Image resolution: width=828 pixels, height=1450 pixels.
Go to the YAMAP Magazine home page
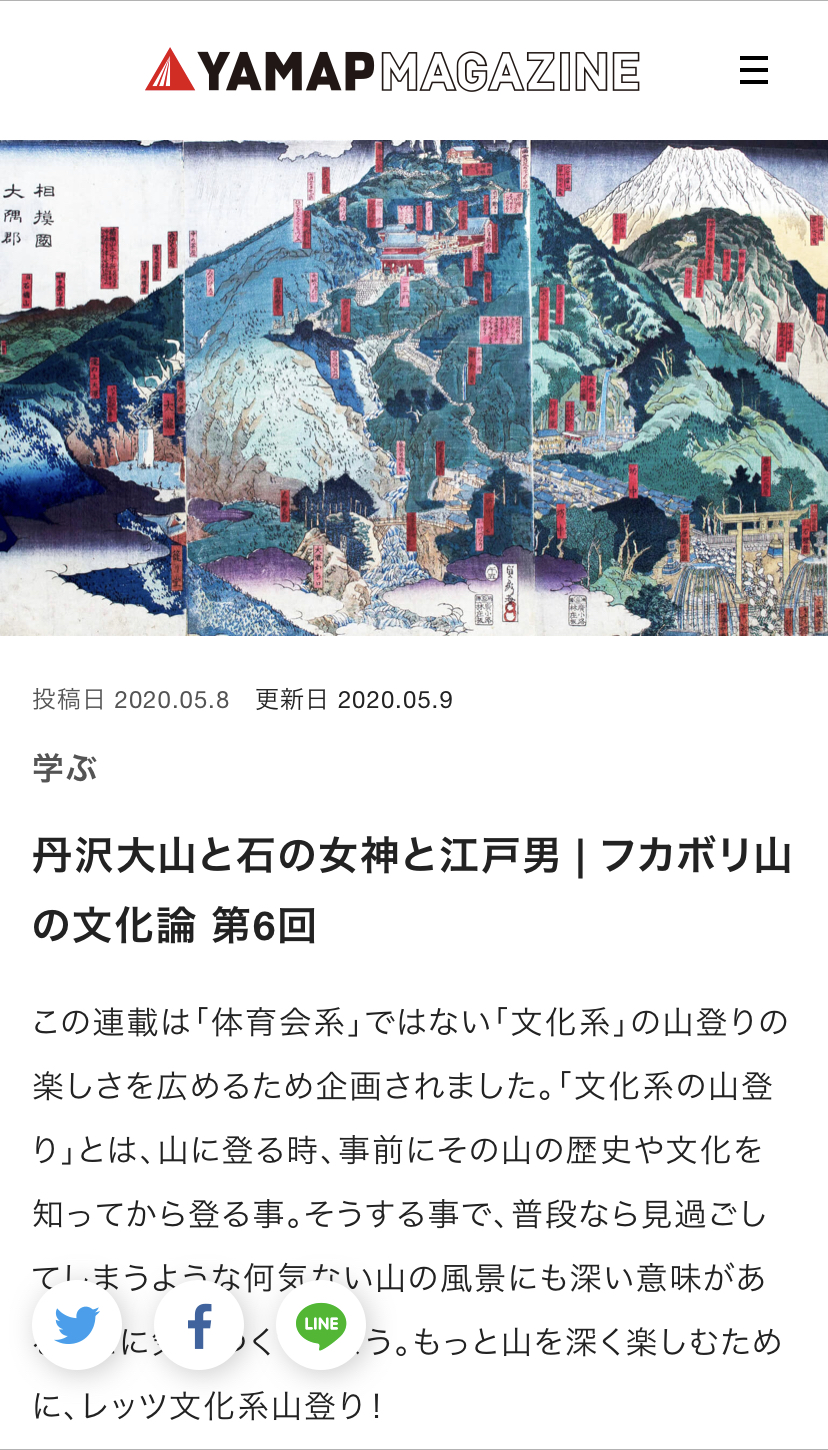click(392, 70)
